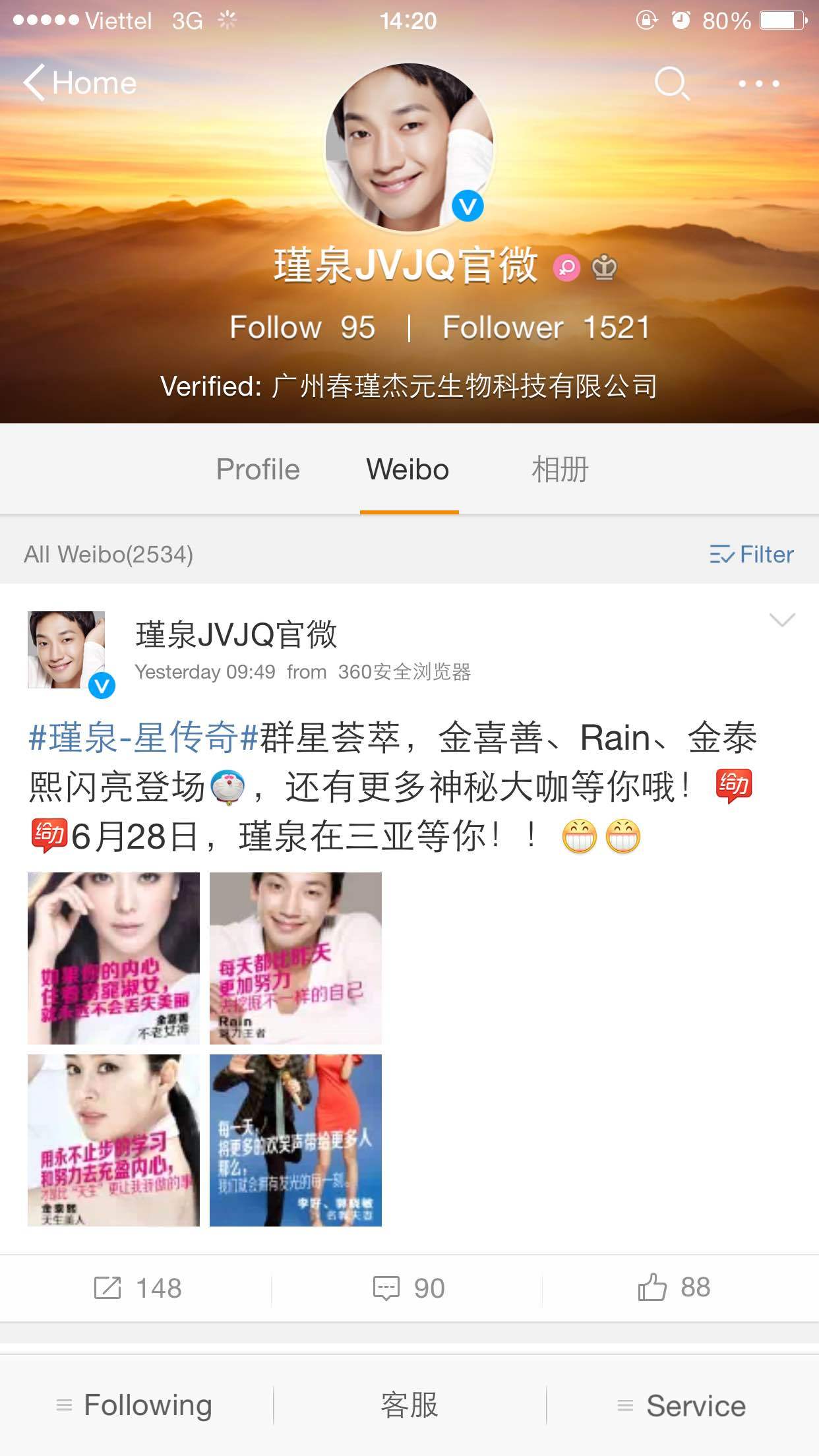819x1456 pixels.
Task: Switch to the Profile tab
Action: 258,470
